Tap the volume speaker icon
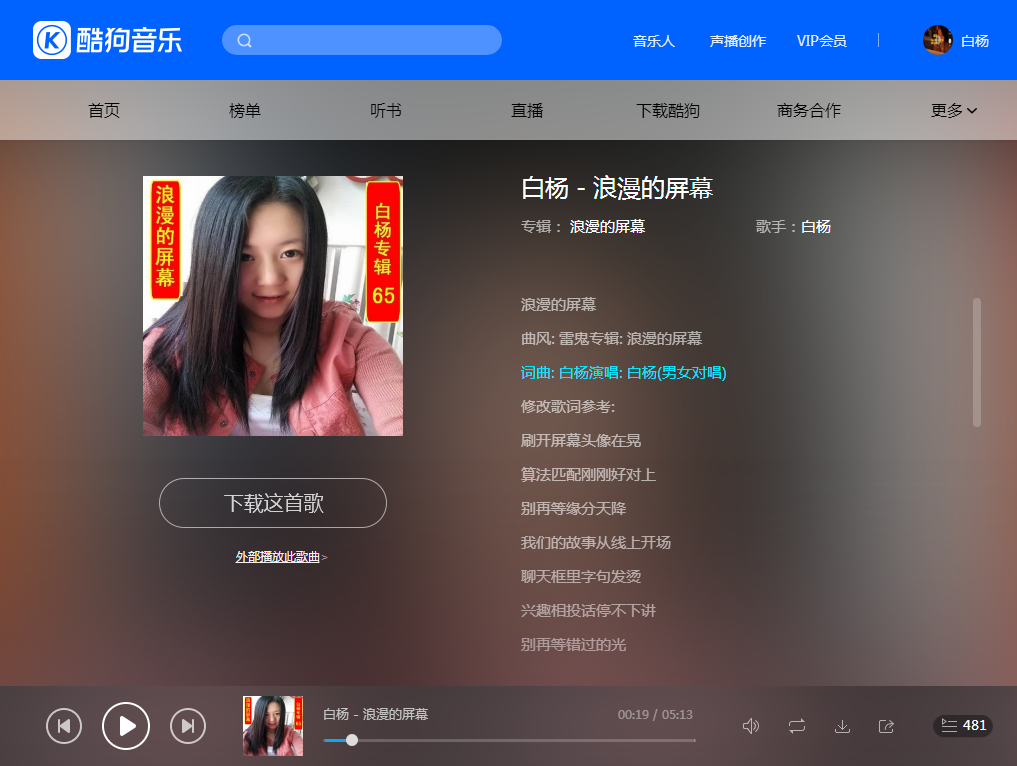Viewport: 1017px width, 766px height. pyautogui.click(x=750, y=726)
